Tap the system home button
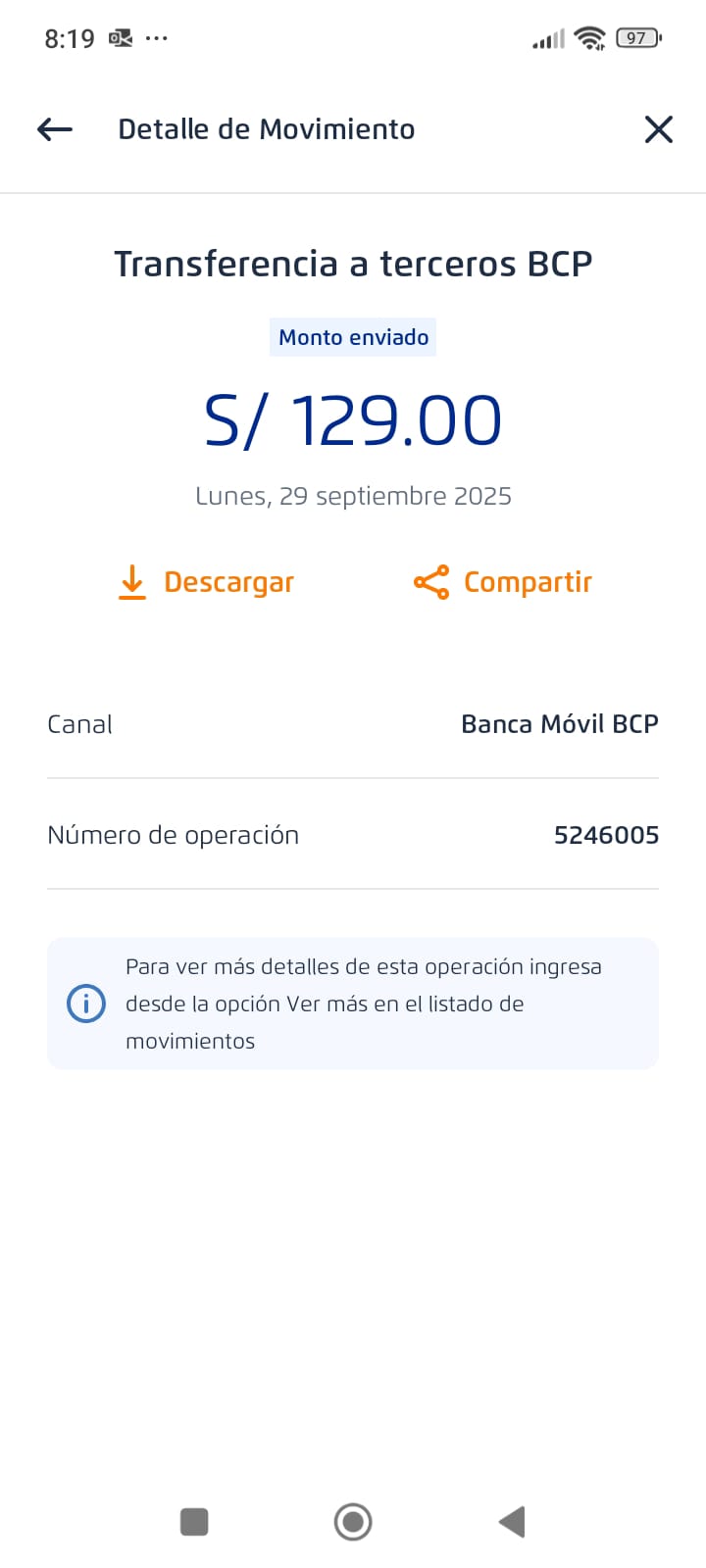 (353, 1522)
